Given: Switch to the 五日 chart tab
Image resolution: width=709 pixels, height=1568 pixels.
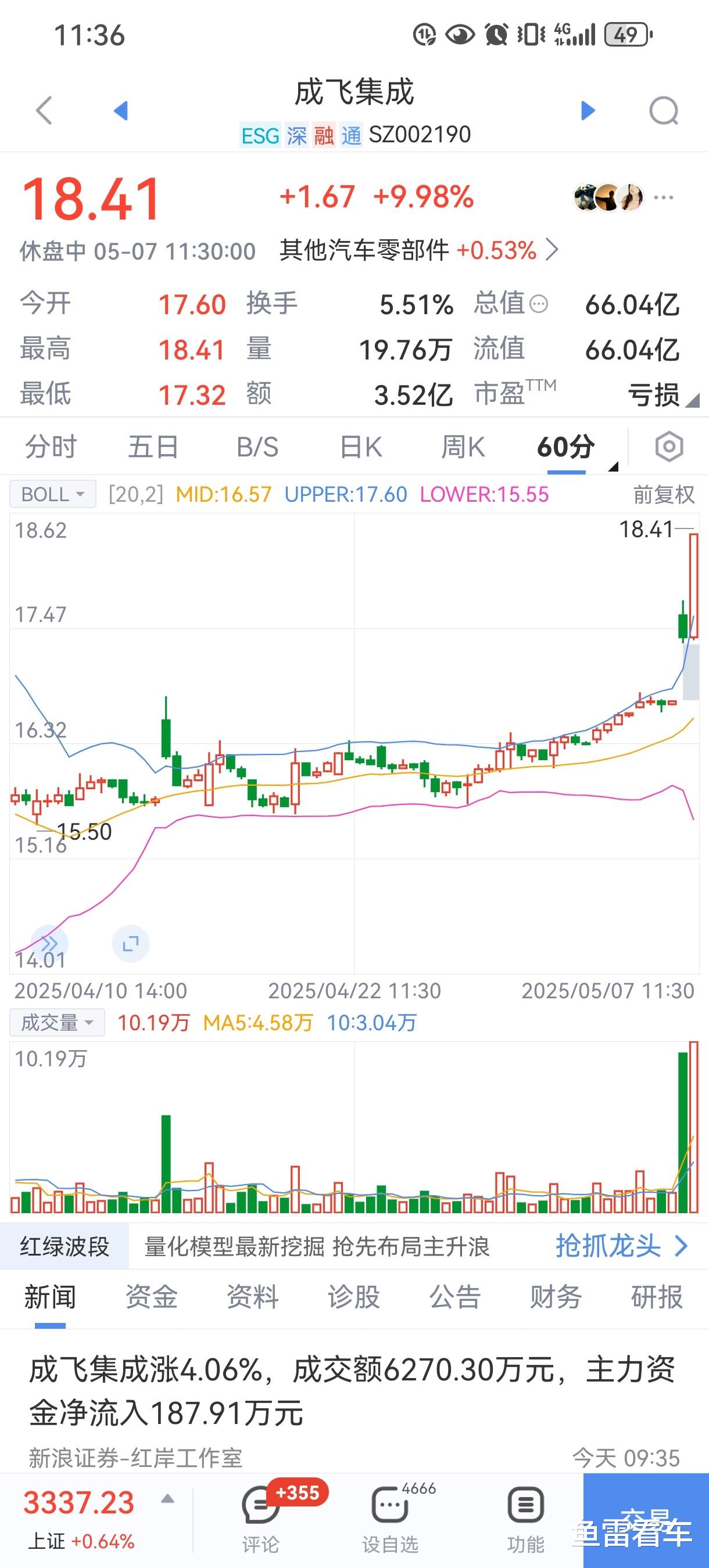Looking at the screenshot, I should [153, 447].
